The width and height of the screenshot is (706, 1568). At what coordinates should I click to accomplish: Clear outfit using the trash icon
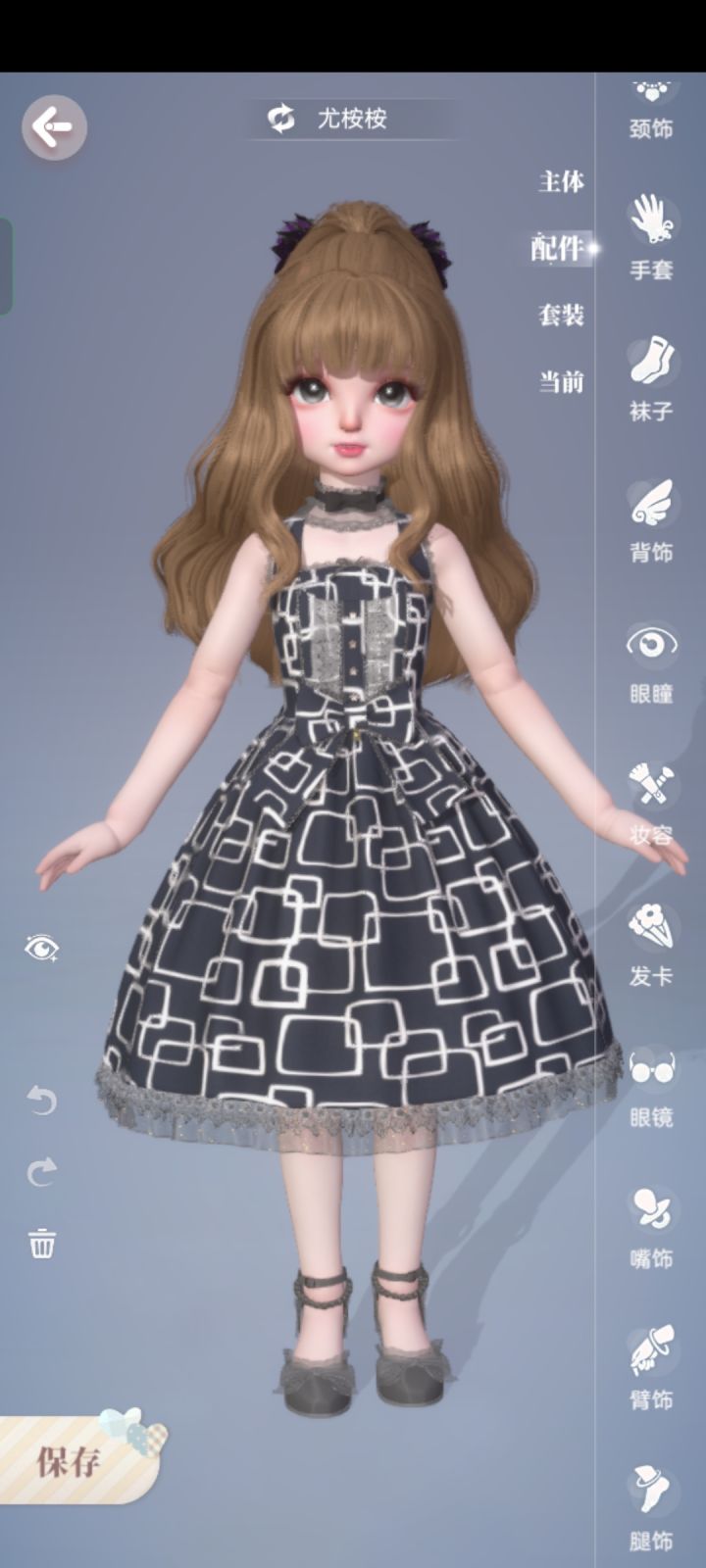pos(41,1245)
